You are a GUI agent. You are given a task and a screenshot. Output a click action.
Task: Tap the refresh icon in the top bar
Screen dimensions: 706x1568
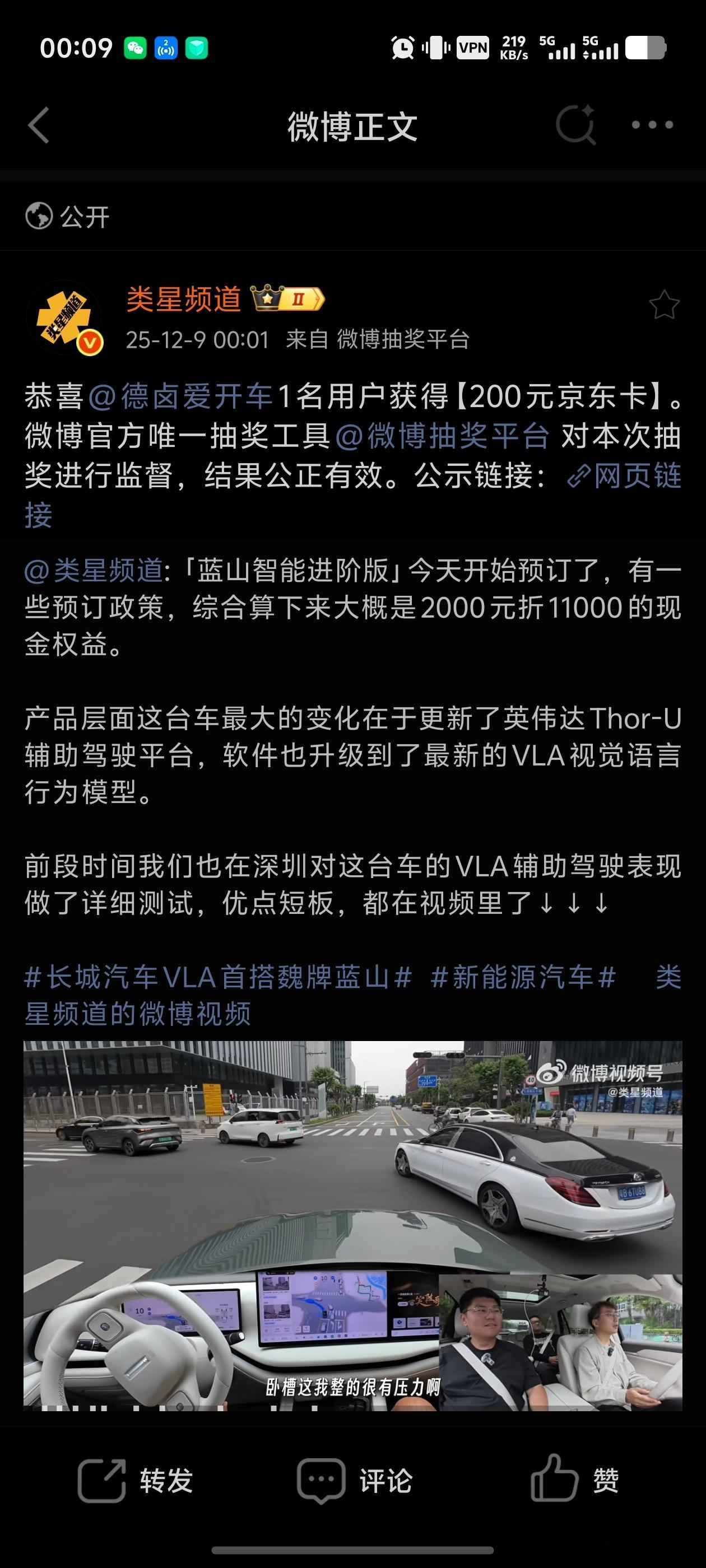coord(575,125)
